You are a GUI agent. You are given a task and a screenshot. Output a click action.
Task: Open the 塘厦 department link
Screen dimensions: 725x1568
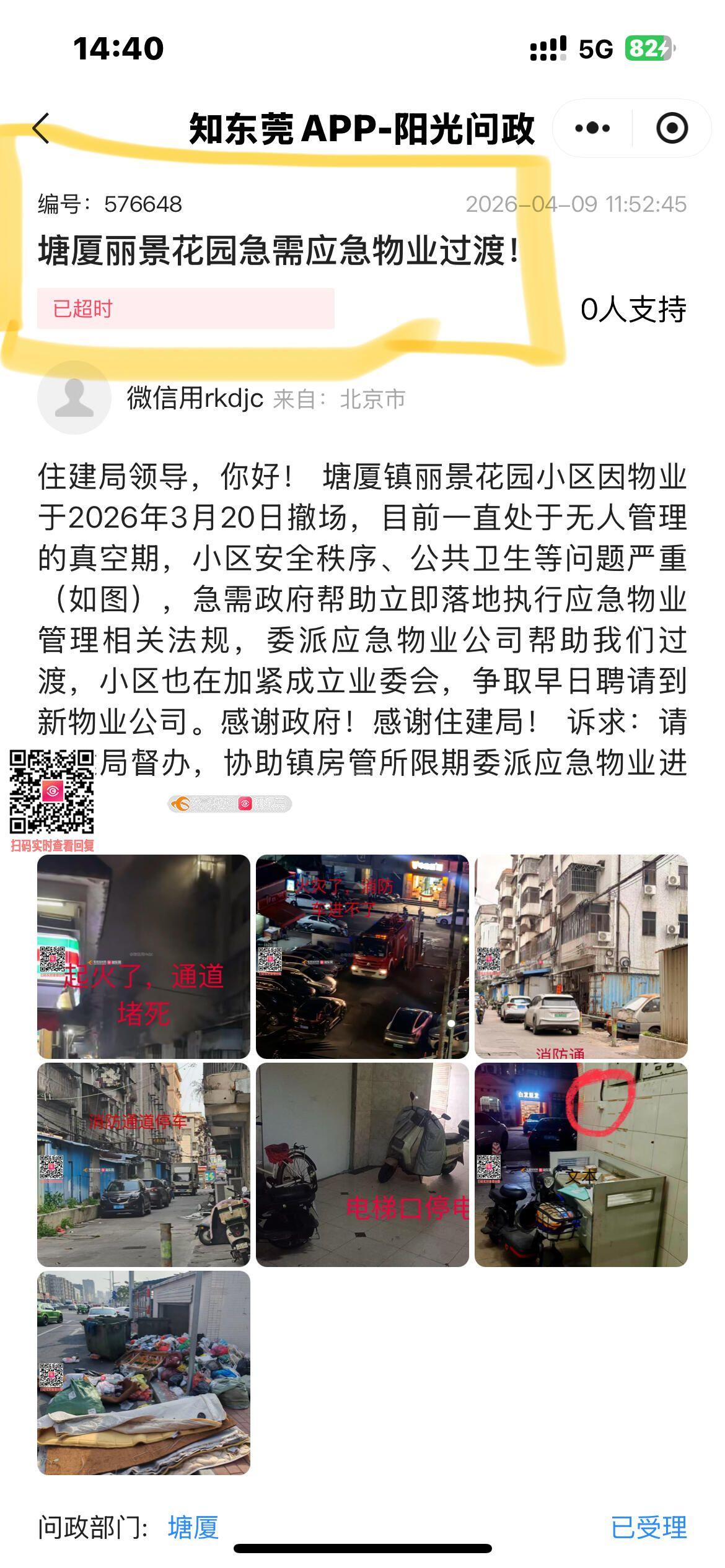point(193,1528)
